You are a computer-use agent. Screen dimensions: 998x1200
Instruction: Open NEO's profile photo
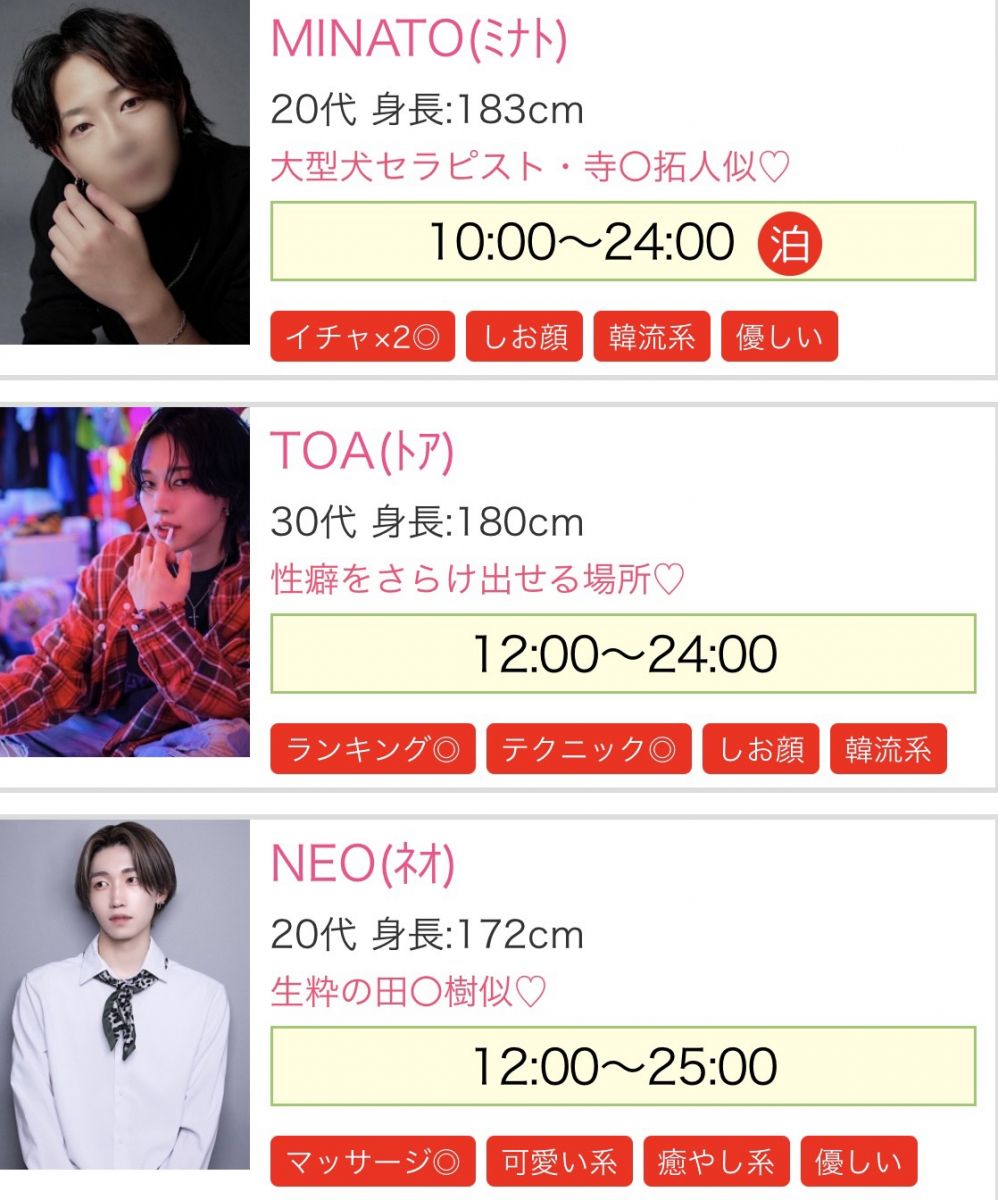(x=124, y=994)
